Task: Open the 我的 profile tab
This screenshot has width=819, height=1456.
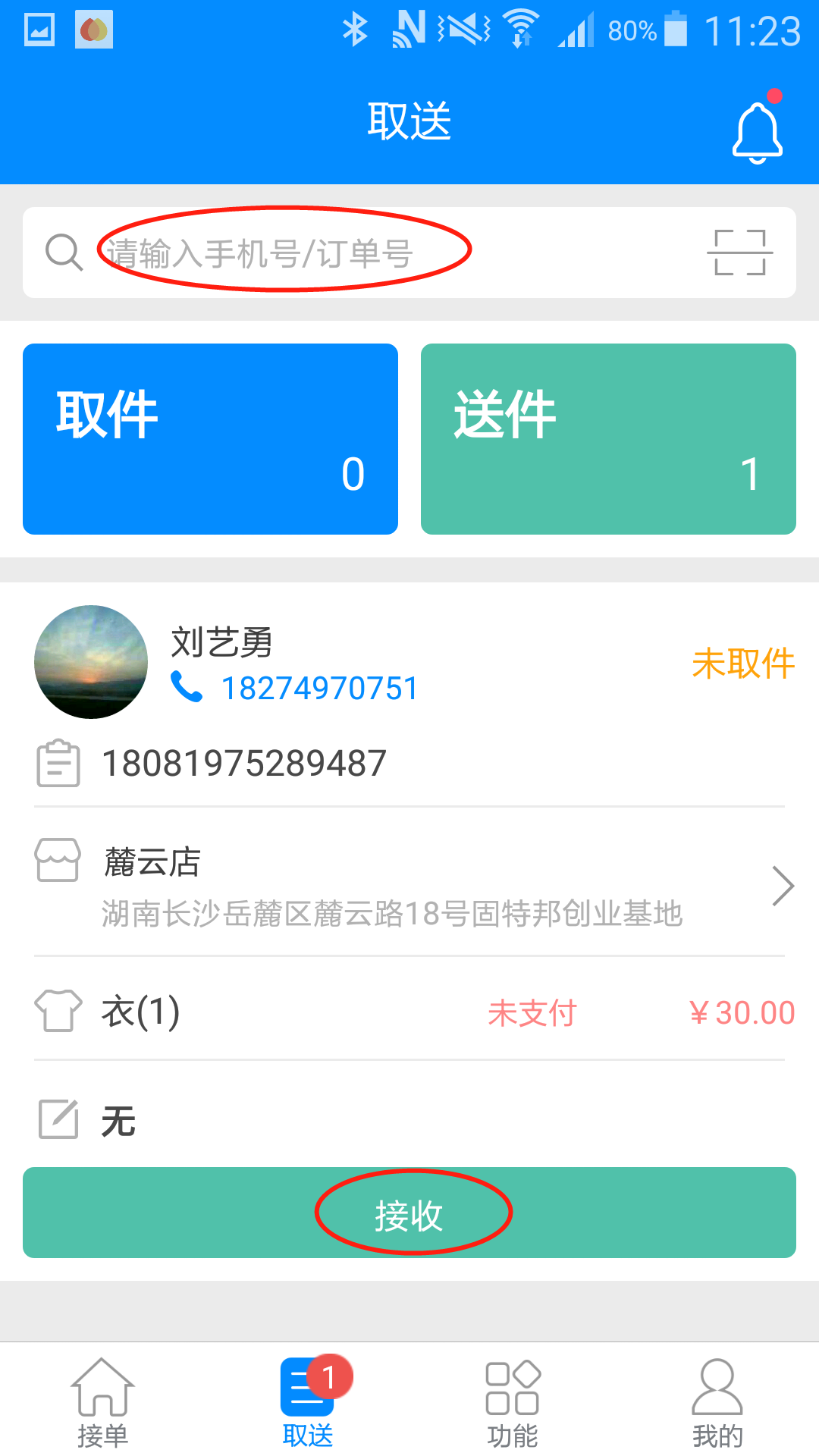Action: pyautogui.click(x=717, y=1407)
